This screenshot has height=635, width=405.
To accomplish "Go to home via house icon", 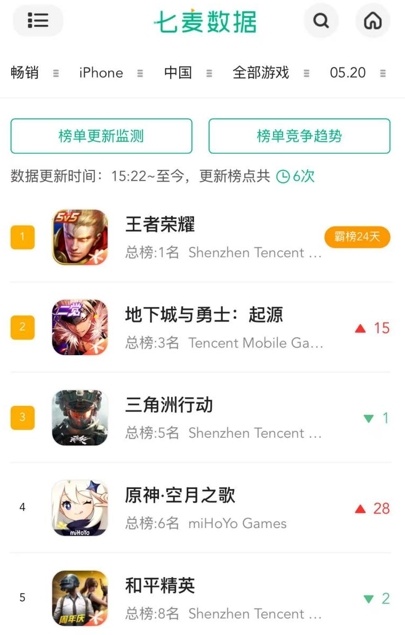I will [x=373, y=20].
